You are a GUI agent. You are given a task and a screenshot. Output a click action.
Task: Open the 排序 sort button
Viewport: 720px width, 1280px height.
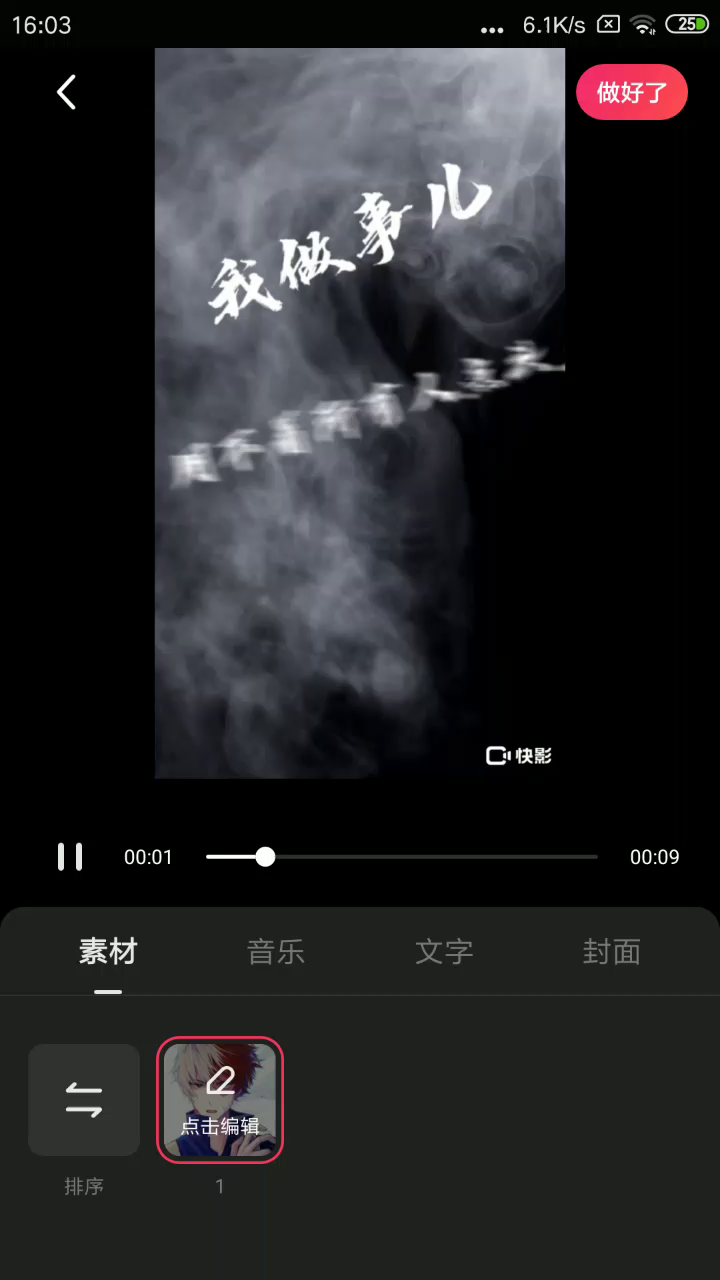click(84, 1100)
